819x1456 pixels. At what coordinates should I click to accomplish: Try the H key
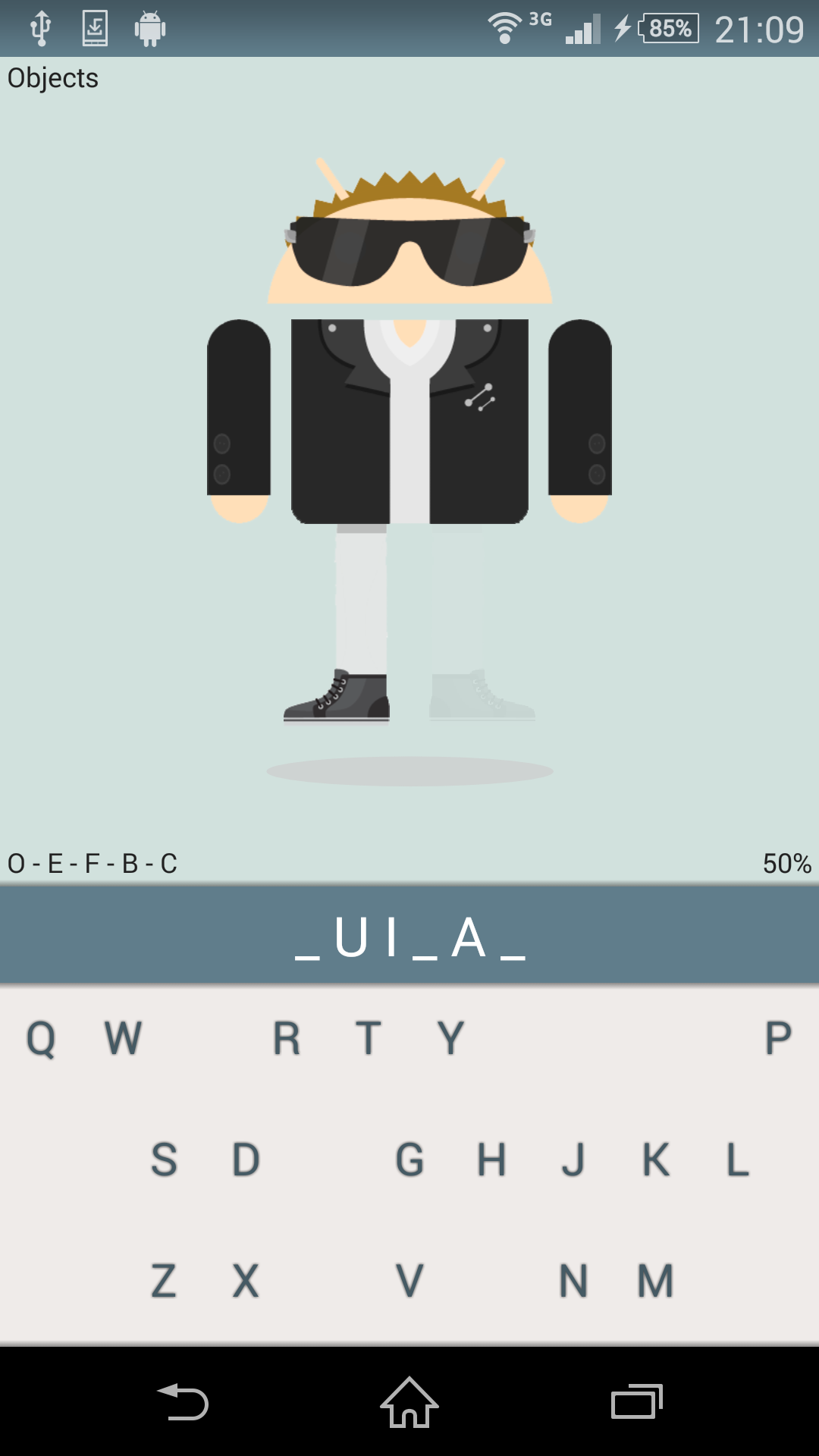491,1159
